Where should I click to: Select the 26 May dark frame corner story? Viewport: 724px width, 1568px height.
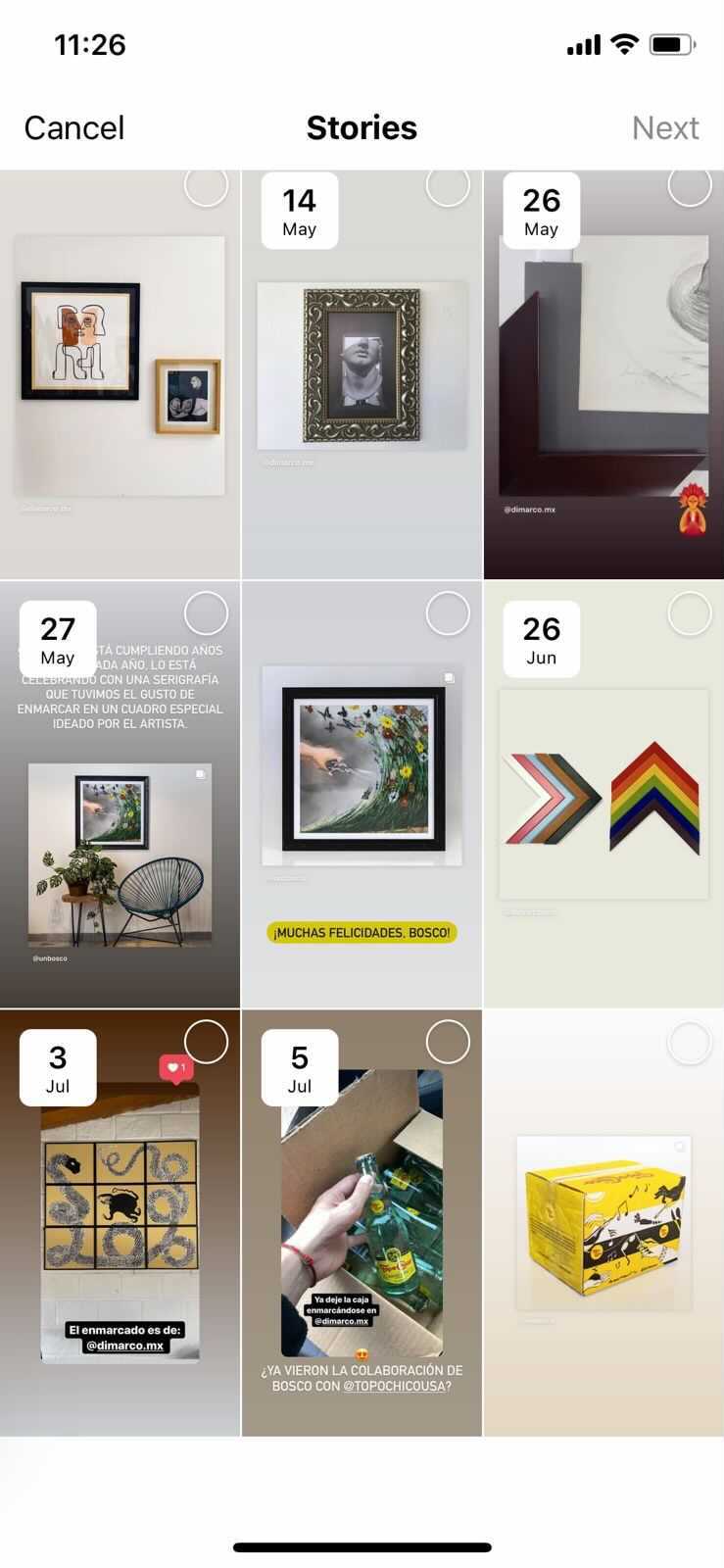tap(603, 374)
